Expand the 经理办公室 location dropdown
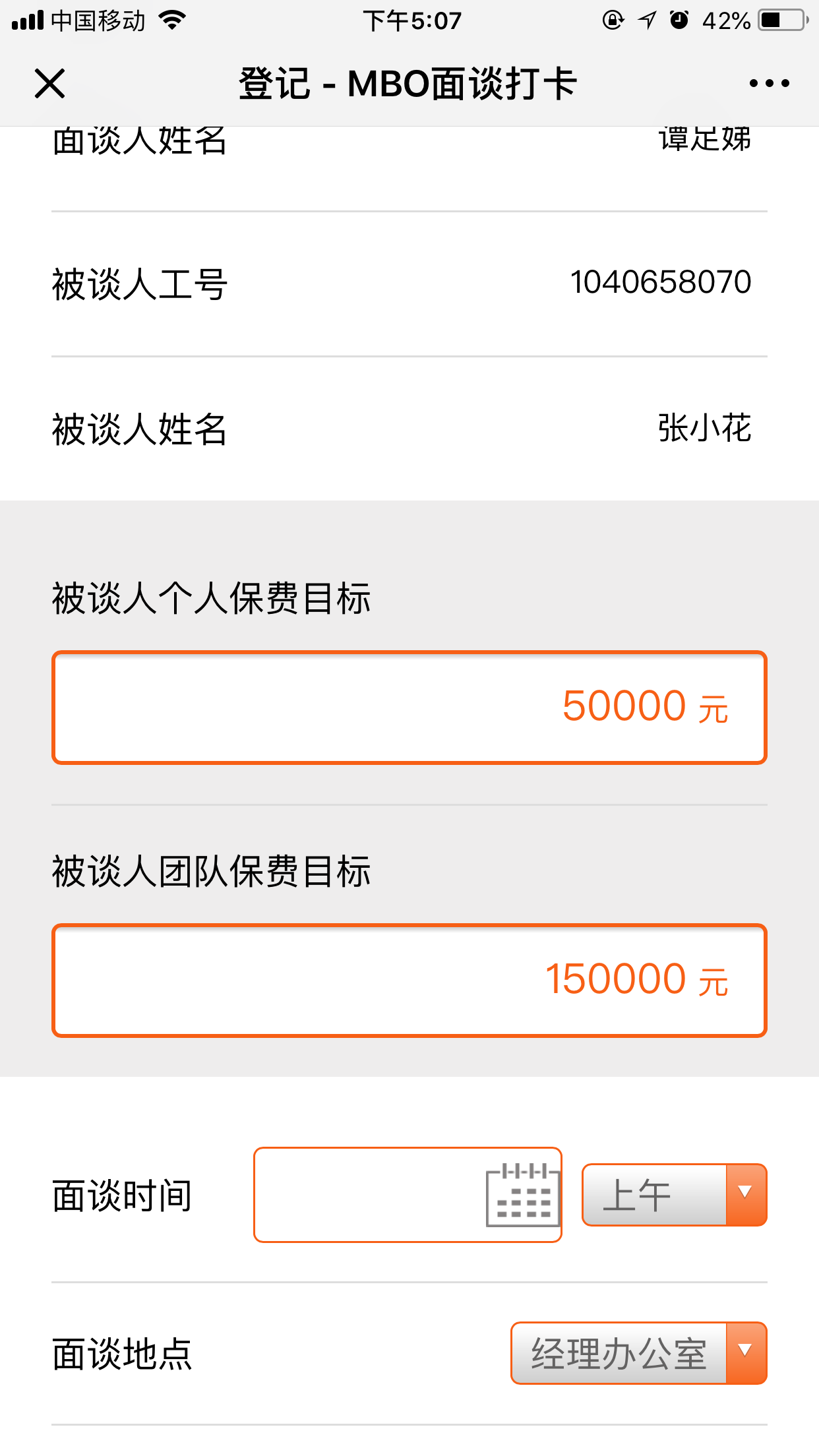Screen dimensions: 819x1456 coord(638,1353)
